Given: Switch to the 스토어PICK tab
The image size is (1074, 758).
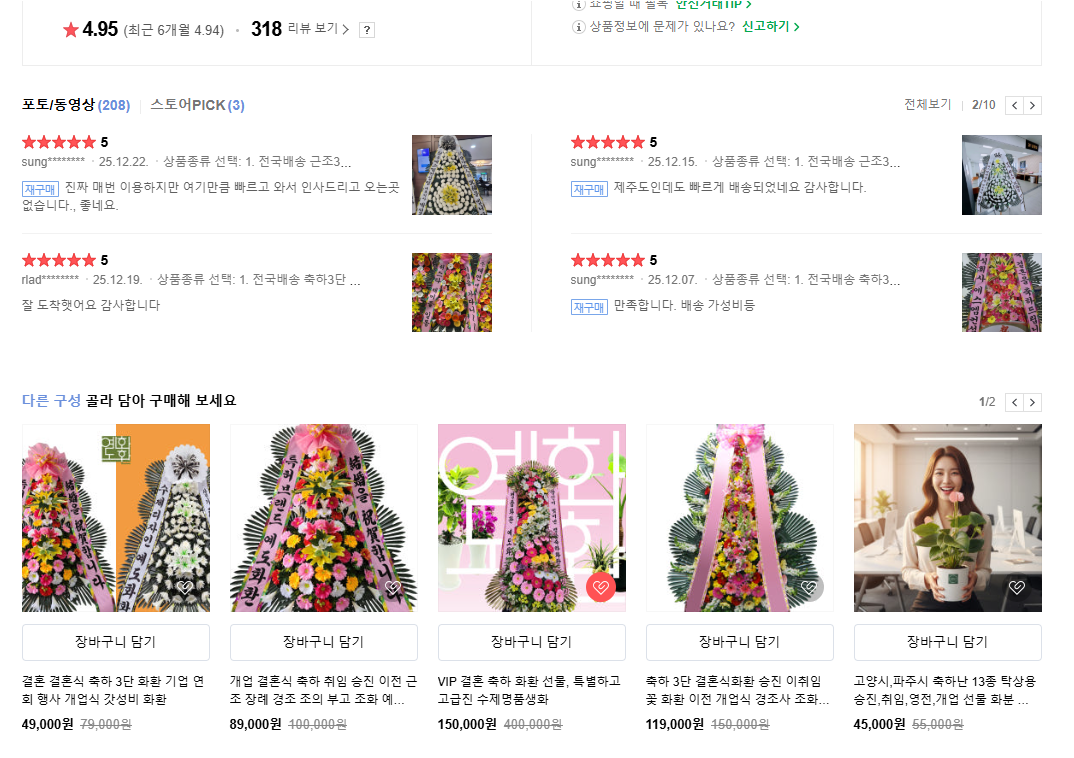Looking at the screenshot, I should point(197,105).
